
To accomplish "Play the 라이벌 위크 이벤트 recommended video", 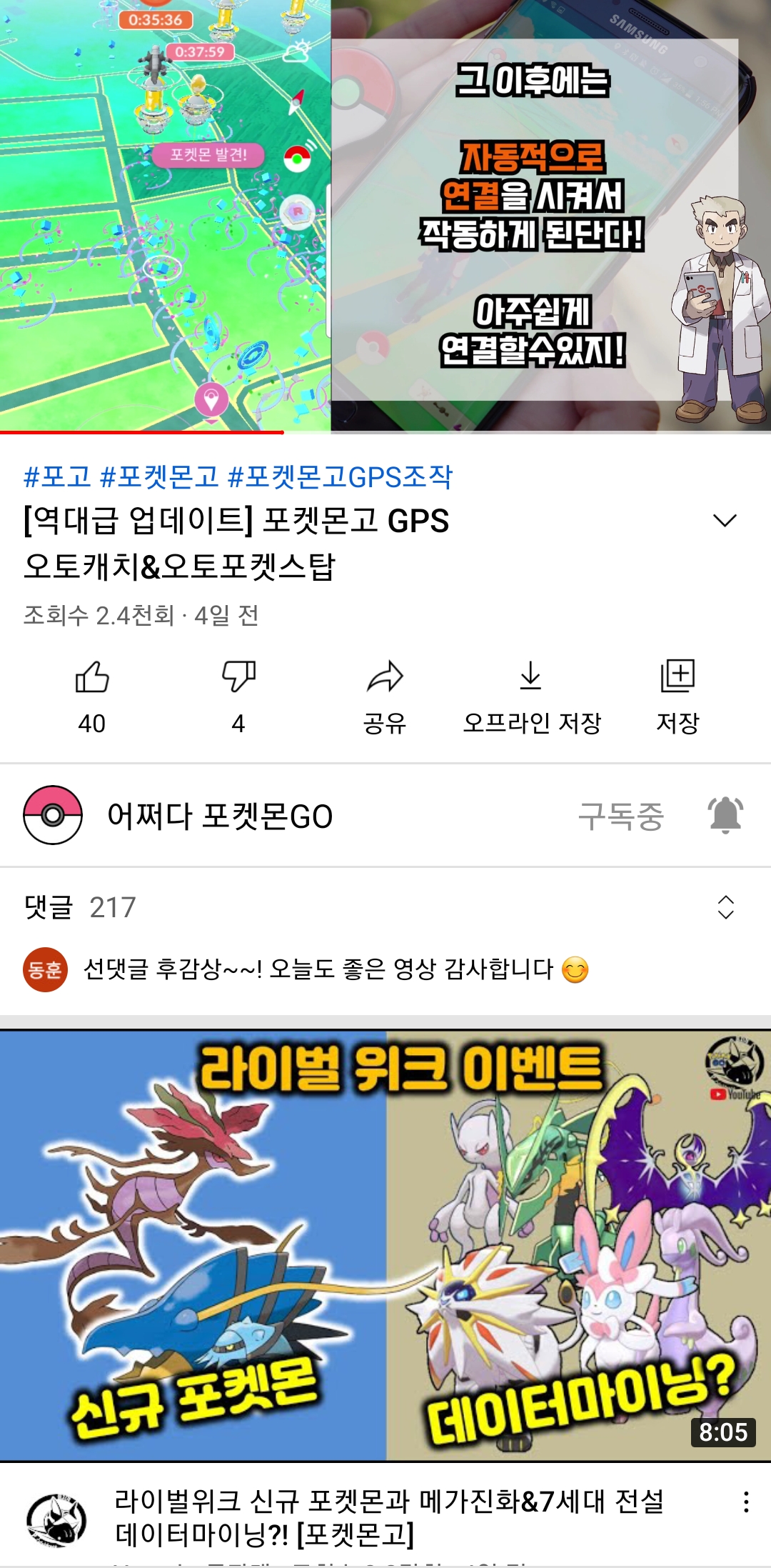I will coord(385,1244).
